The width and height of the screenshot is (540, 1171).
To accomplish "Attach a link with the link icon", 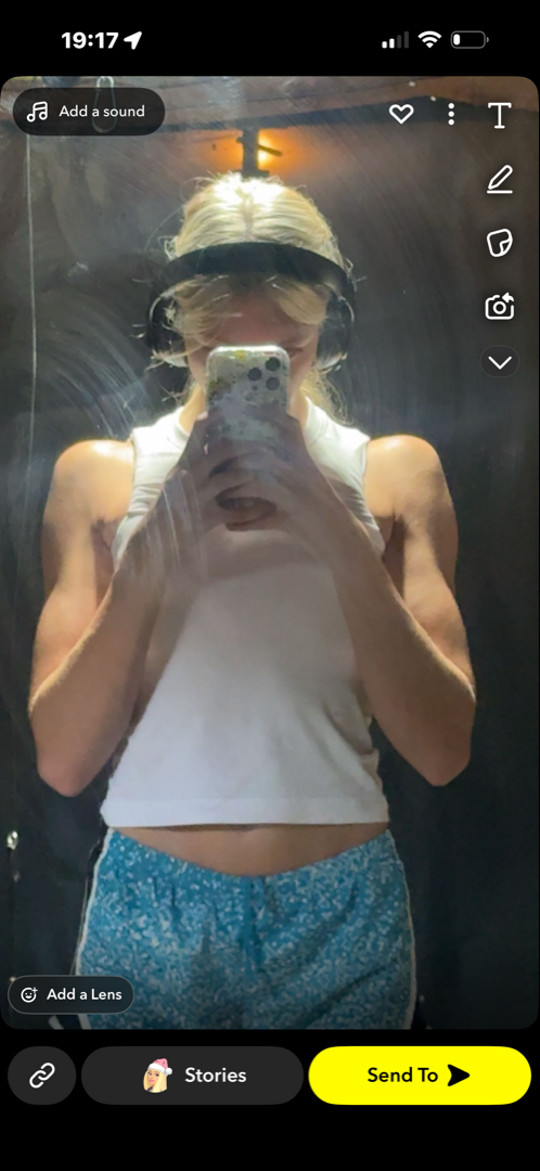I will coord(42,1075).
